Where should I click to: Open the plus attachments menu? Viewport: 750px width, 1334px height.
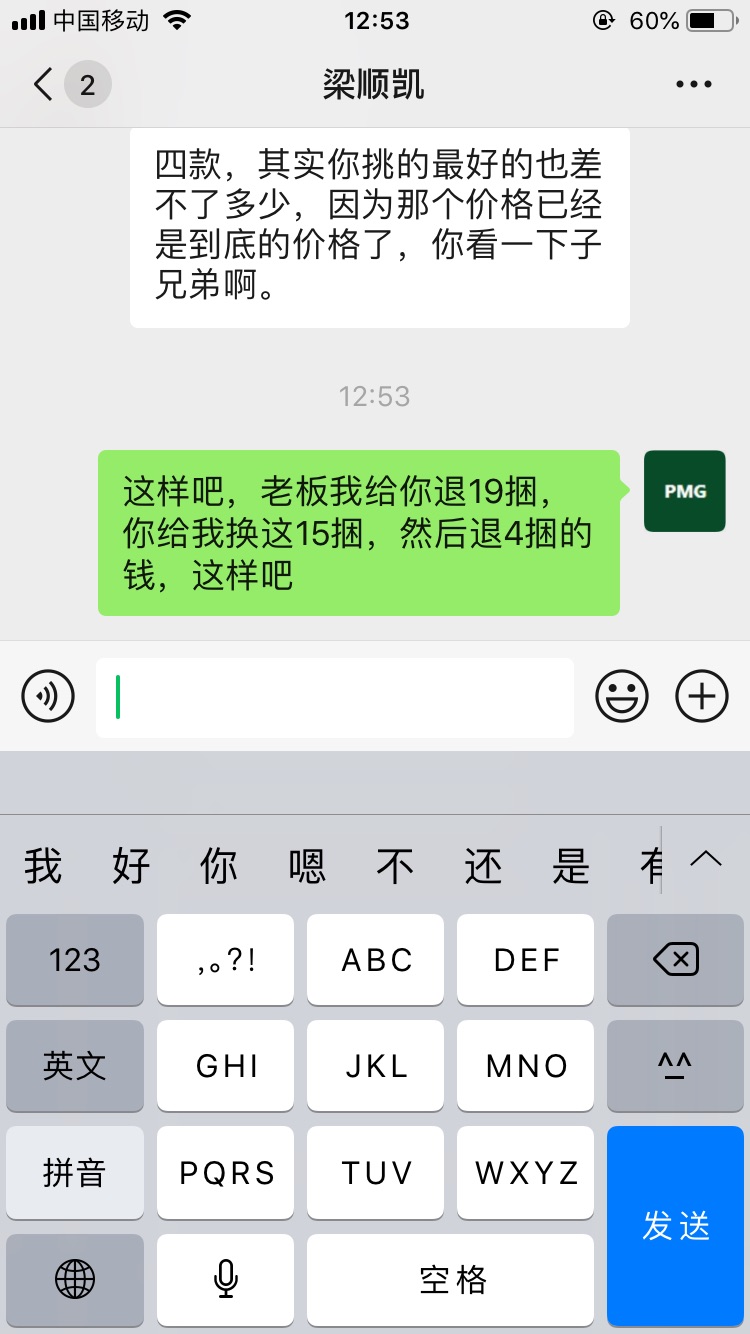702,696
